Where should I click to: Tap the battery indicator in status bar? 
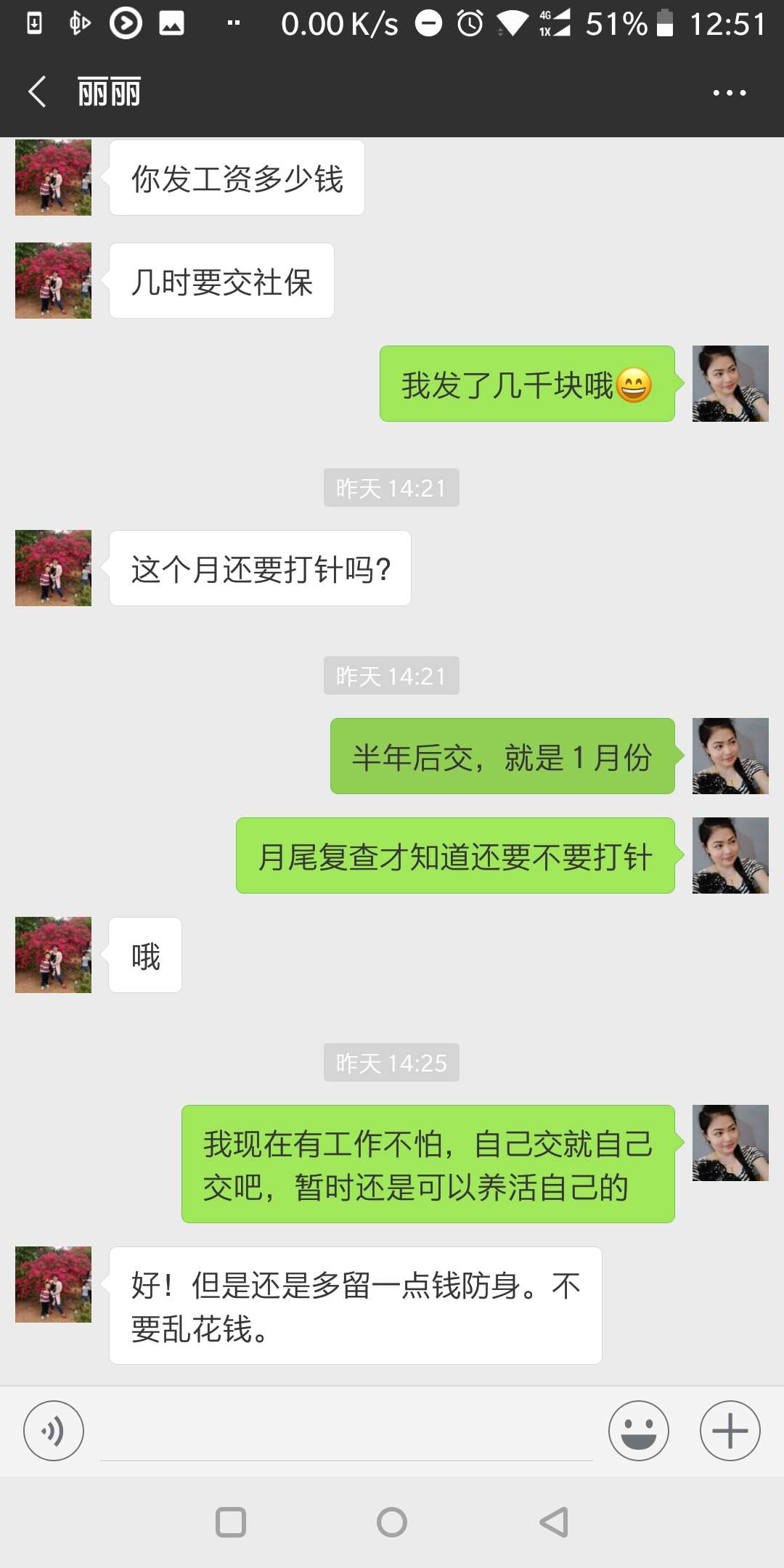(663, 23)
